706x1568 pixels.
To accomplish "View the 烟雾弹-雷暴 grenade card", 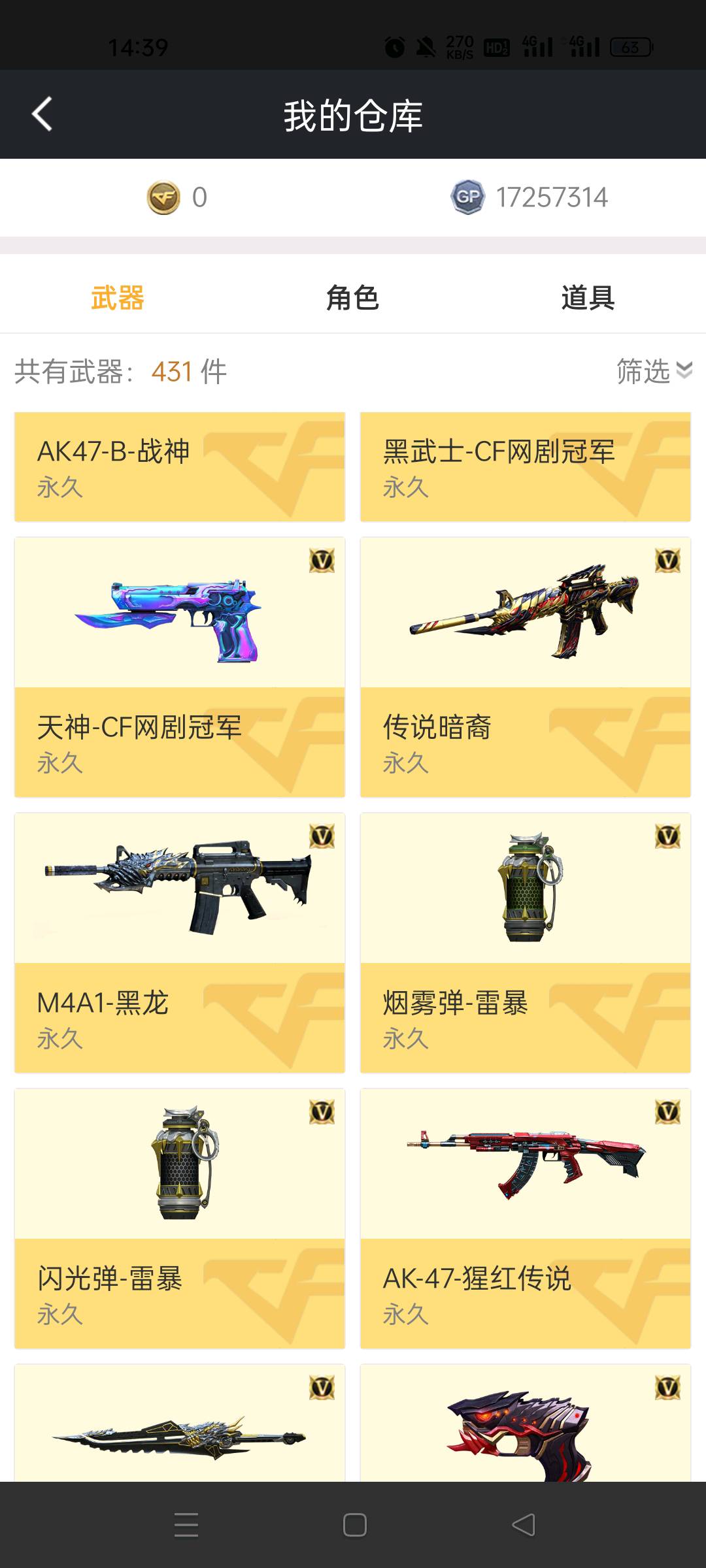I will point(526,942).
